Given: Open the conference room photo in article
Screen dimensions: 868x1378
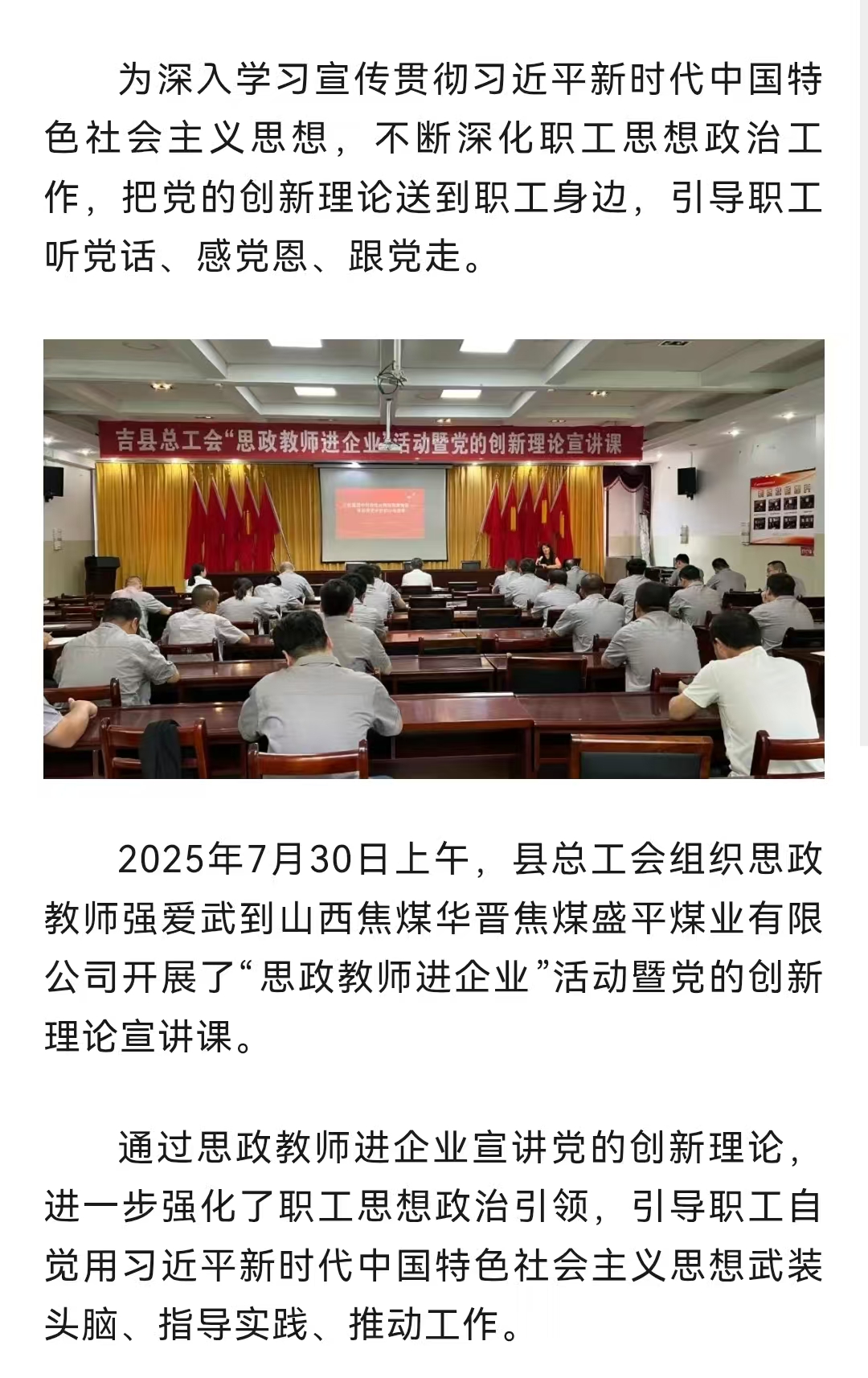Looking at the screenshot, I should (x=434, y=559).
